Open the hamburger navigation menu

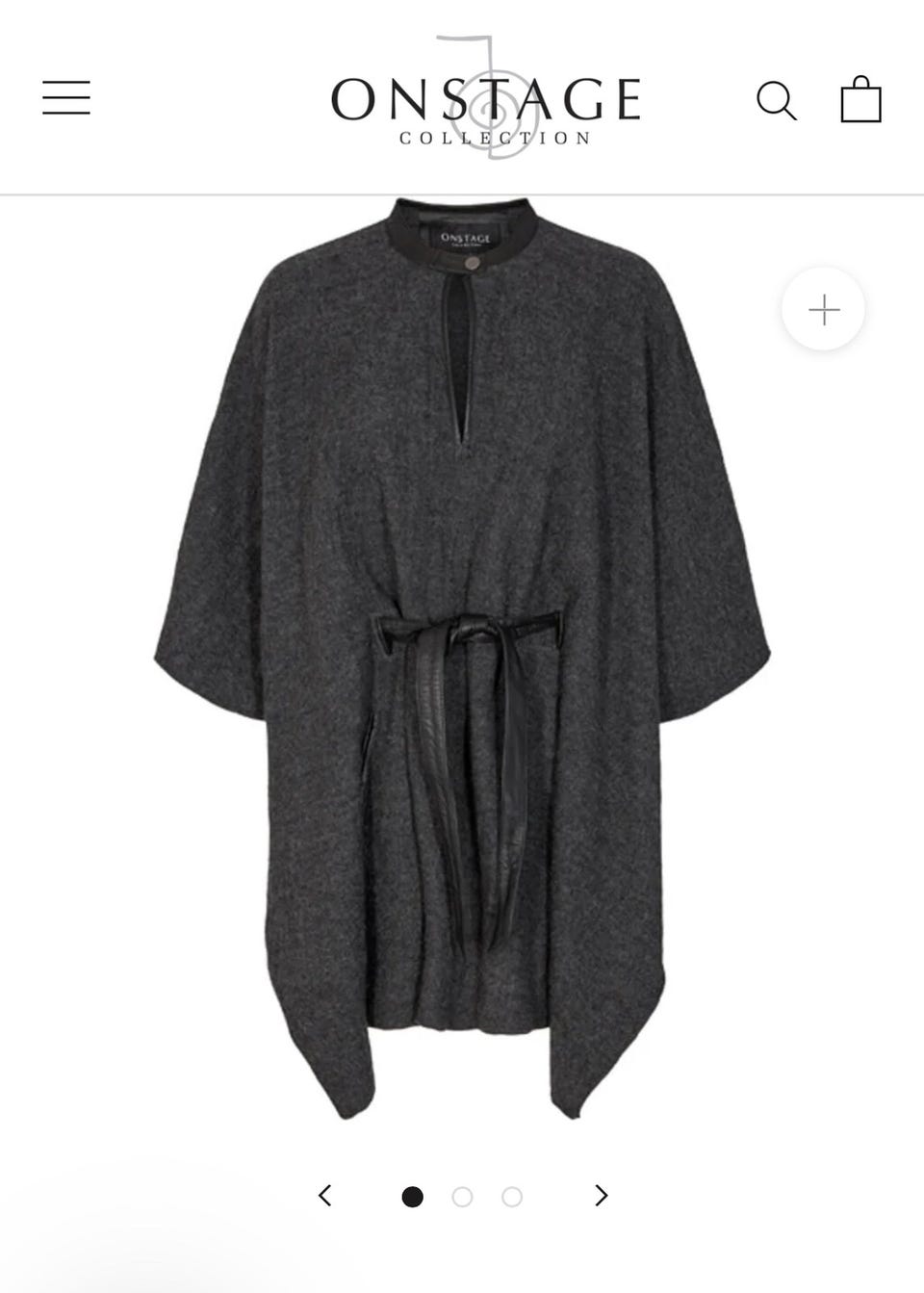(x=66, y=98)
